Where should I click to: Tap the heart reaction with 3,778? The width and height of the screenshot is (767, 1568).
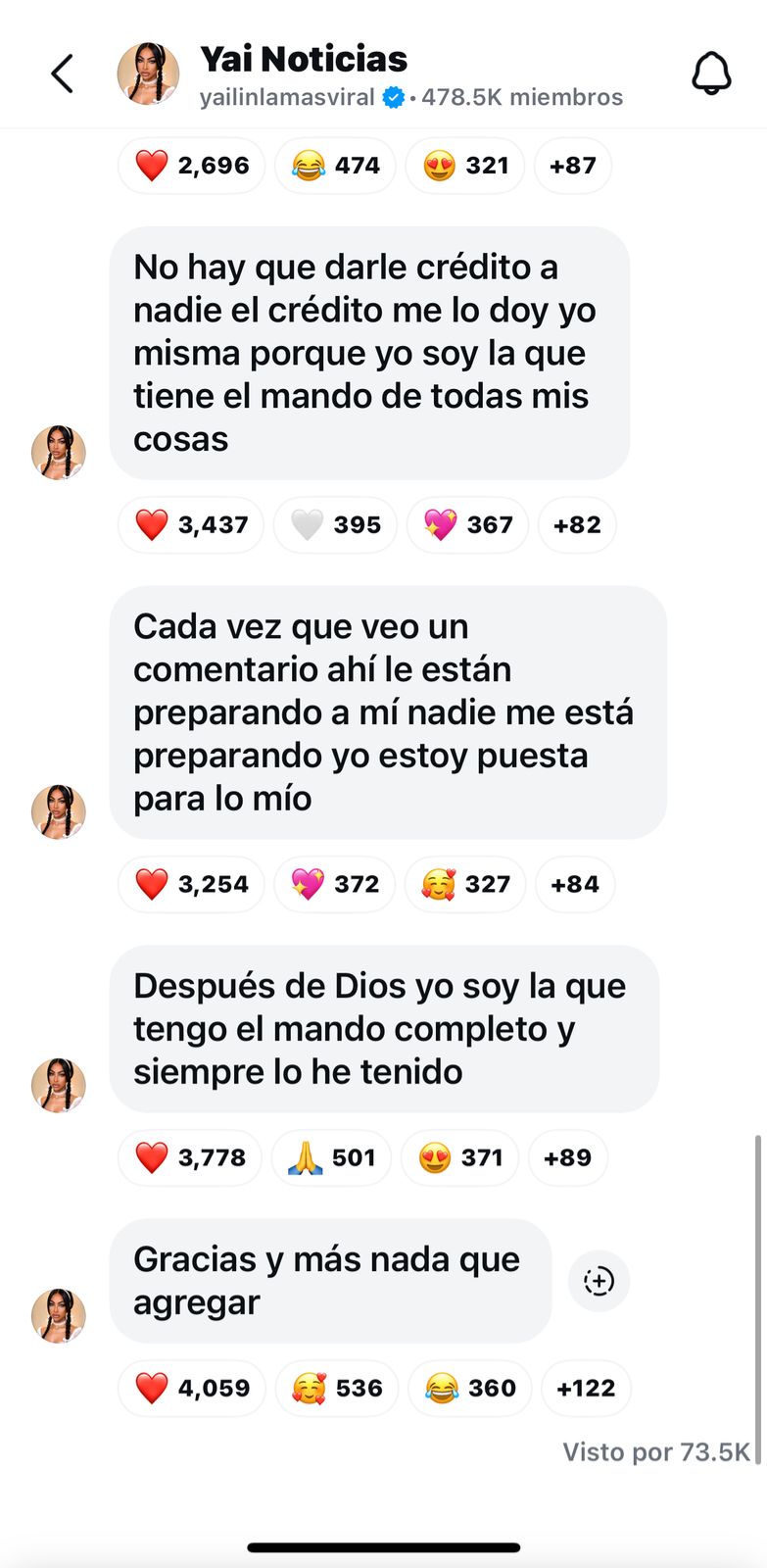pos(190,1157)
